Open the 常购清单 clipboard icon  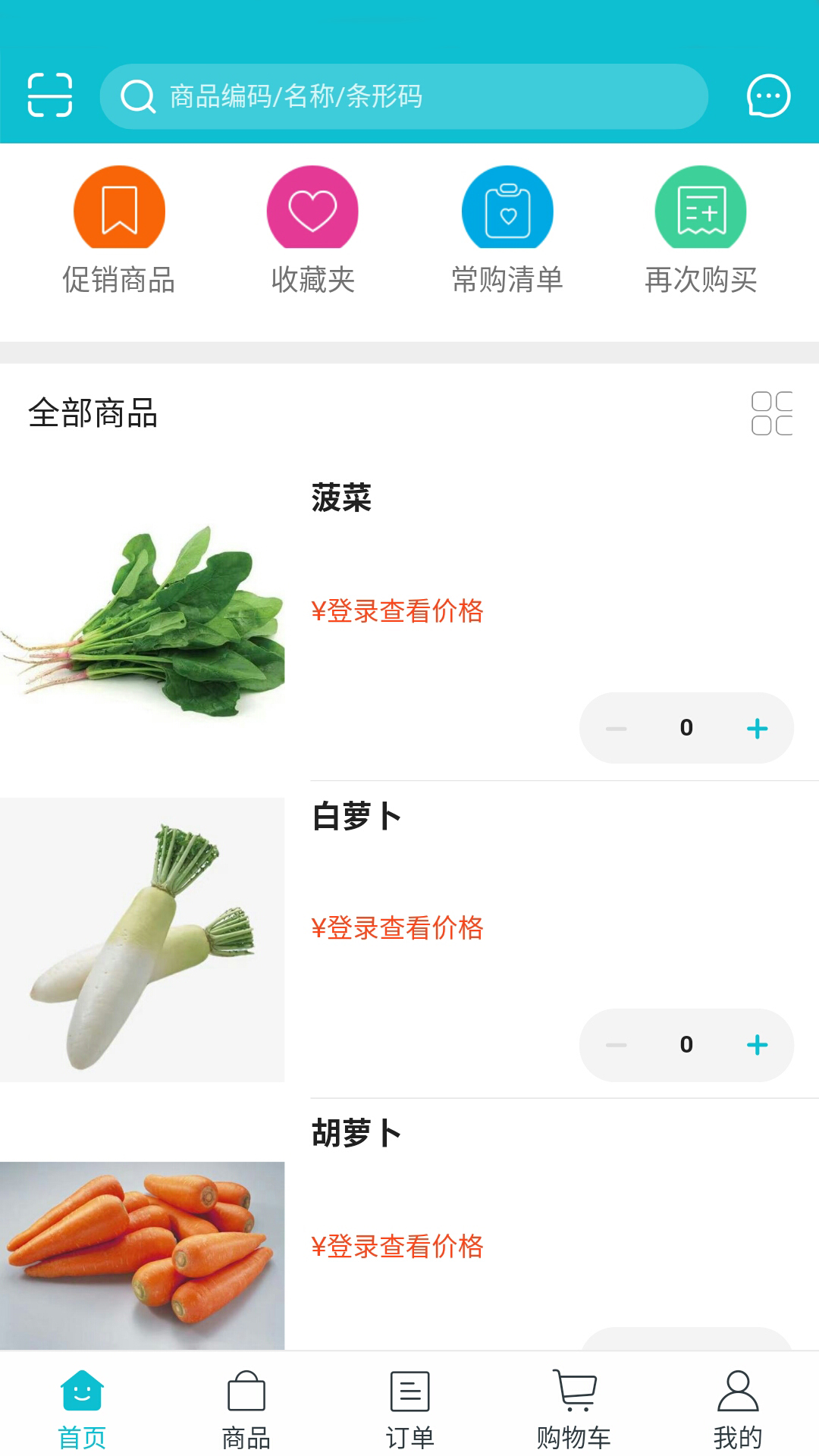click(507, 210)
